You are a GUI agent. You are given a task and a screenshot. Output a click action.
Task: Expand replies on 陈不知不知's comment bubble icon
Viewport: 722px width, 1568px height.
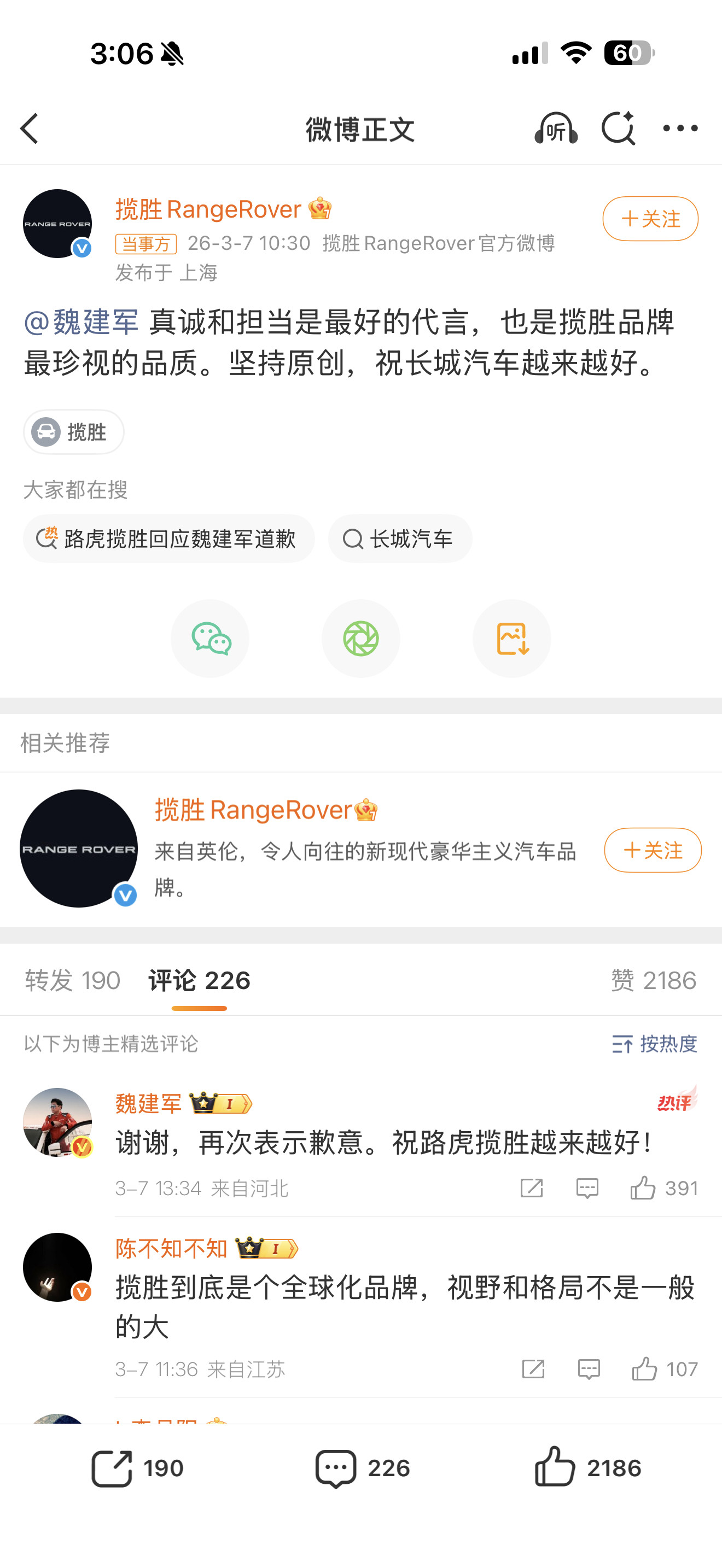589,1370
